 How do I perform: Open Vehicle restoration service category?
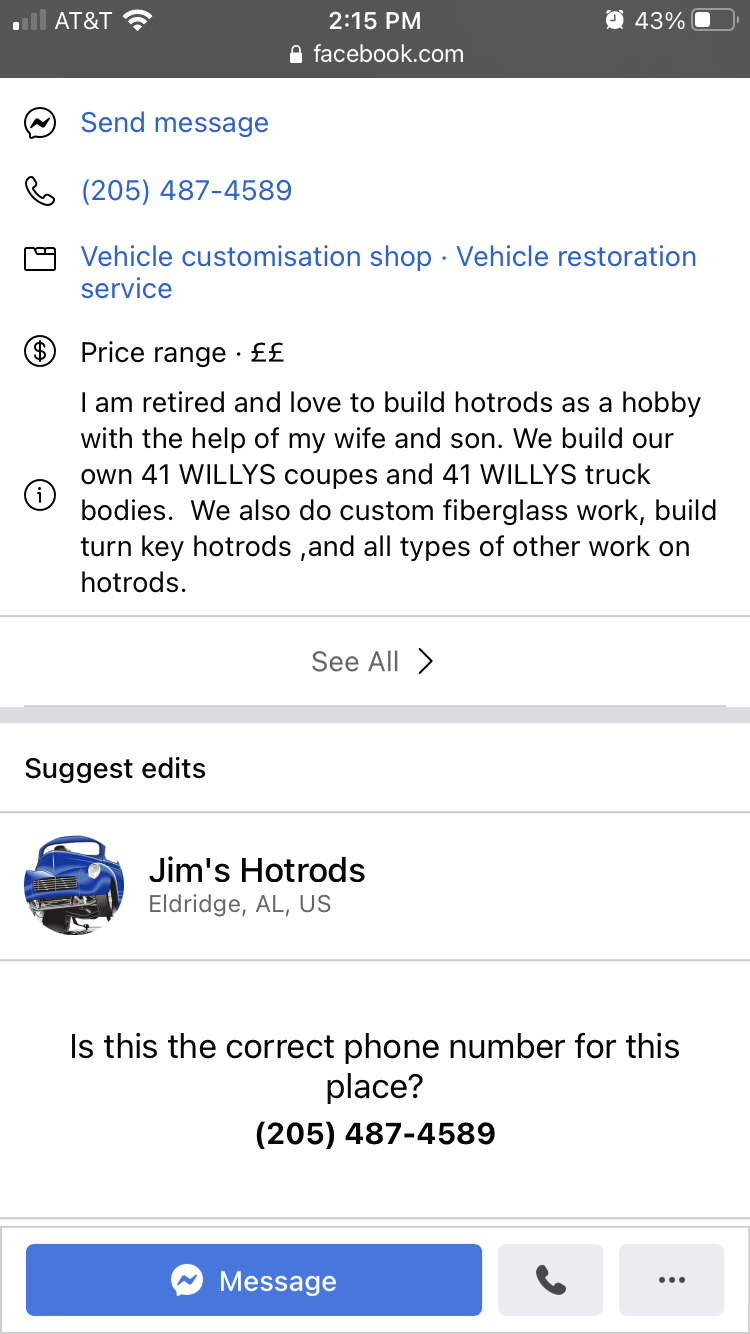576,257
